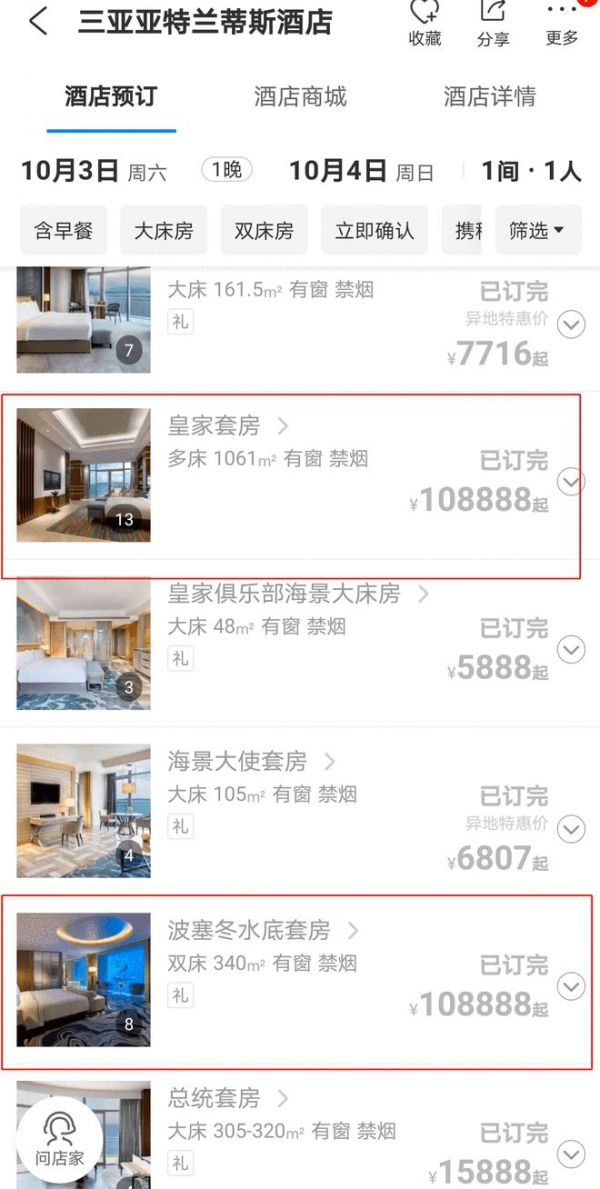Contact the hotel via 问店家
The width and height of the screenshot is (600, 1189).
(x=60, y=1140)
